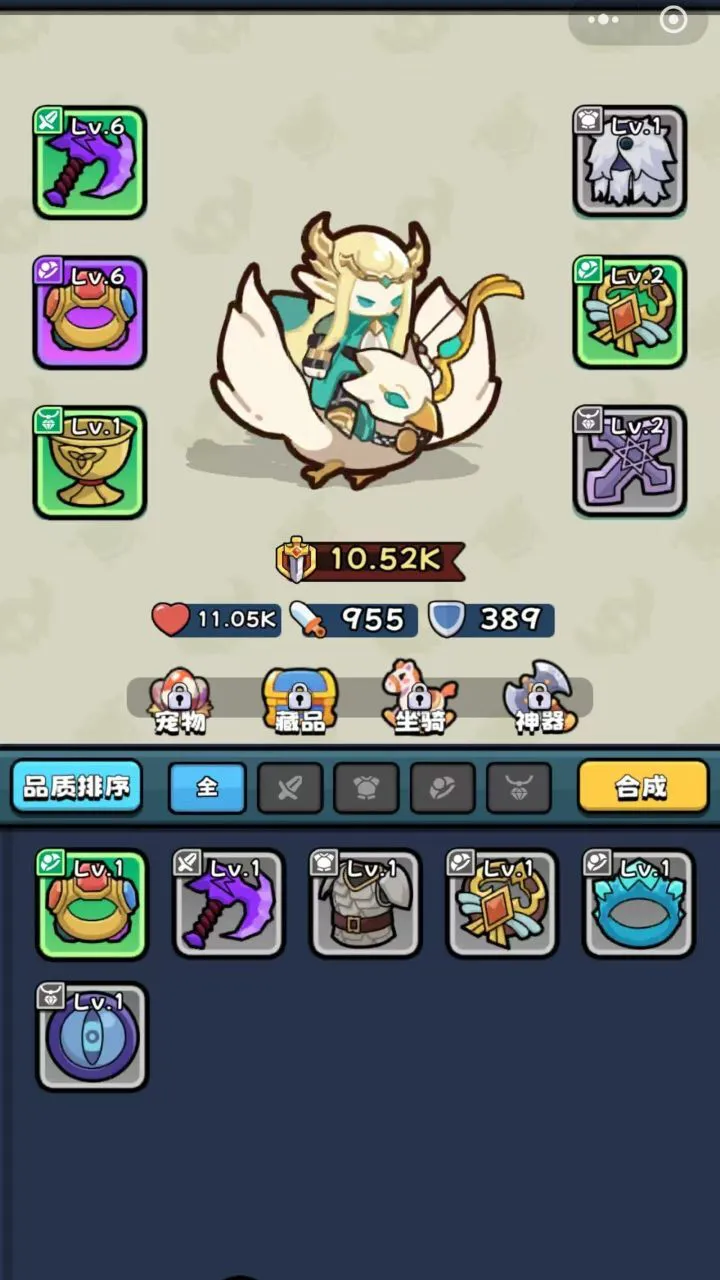Switch to the 全 all-items filter
Viewport: 720px width, 1280px height.
(x=207, y=788)
